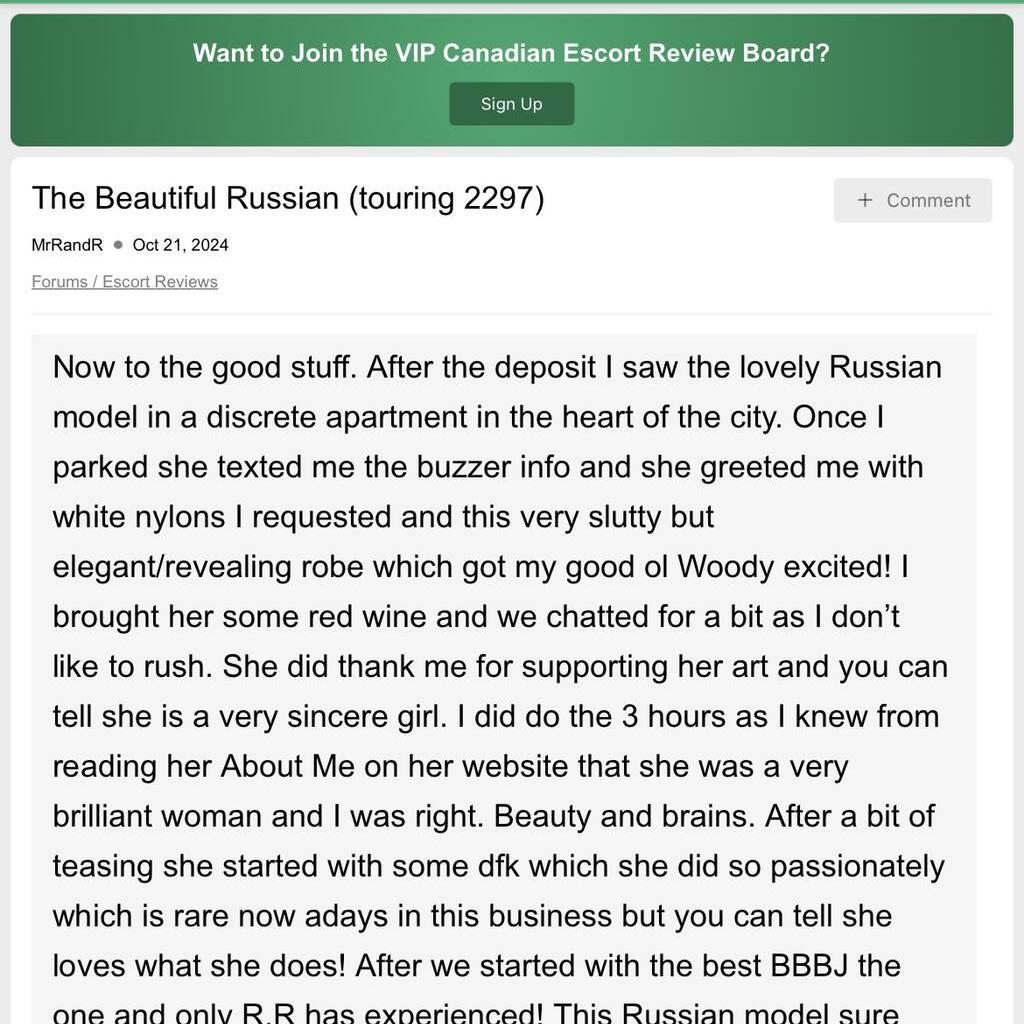Viewport: 1024px width, 1024px height.
Task: Add a comment to this thread
Action: coord(912,200)
